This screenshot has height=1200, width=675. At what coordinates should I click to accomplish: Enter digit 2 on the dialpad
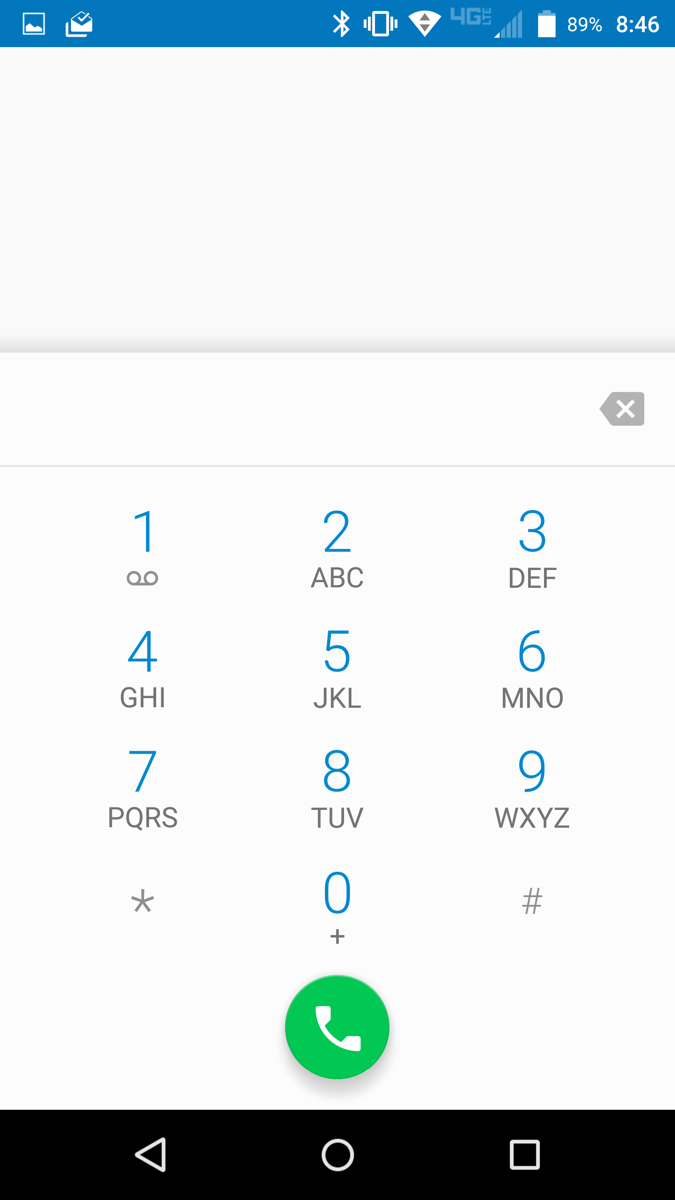tap(337, 547)
